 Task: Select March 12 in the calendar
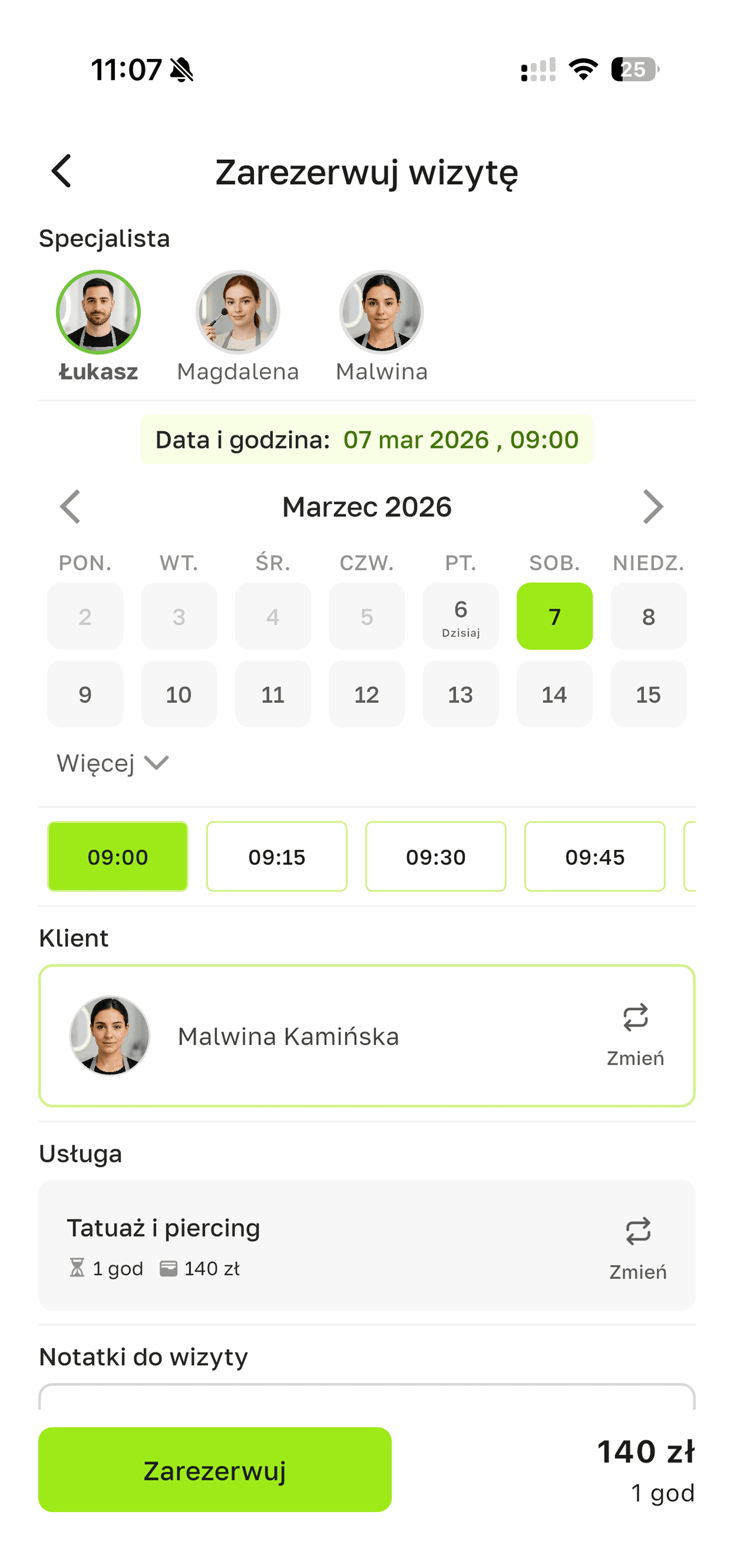(366, 694)
